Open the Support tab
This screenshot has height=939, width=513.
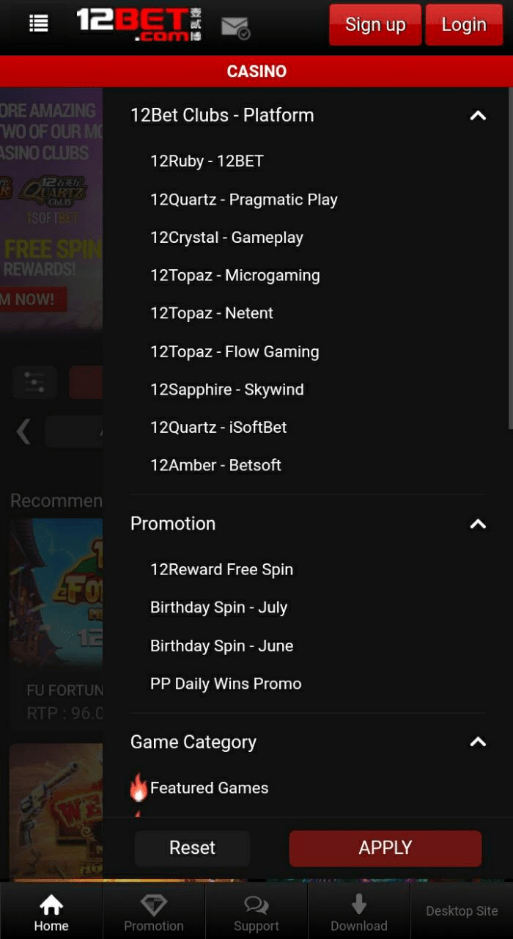(x=256, y=913)
